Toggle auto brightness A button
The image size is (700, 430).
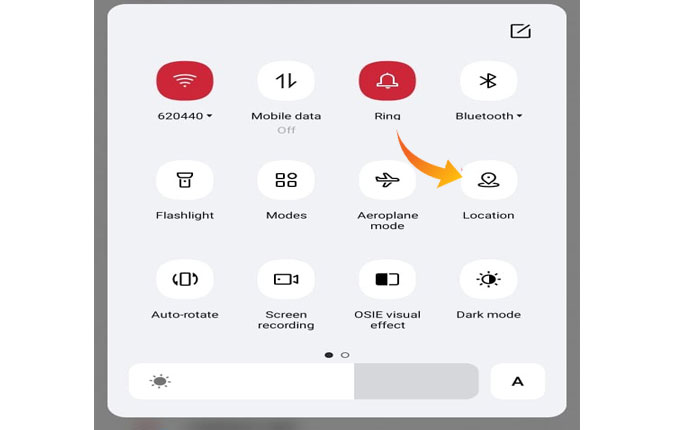tap(517, 381)
